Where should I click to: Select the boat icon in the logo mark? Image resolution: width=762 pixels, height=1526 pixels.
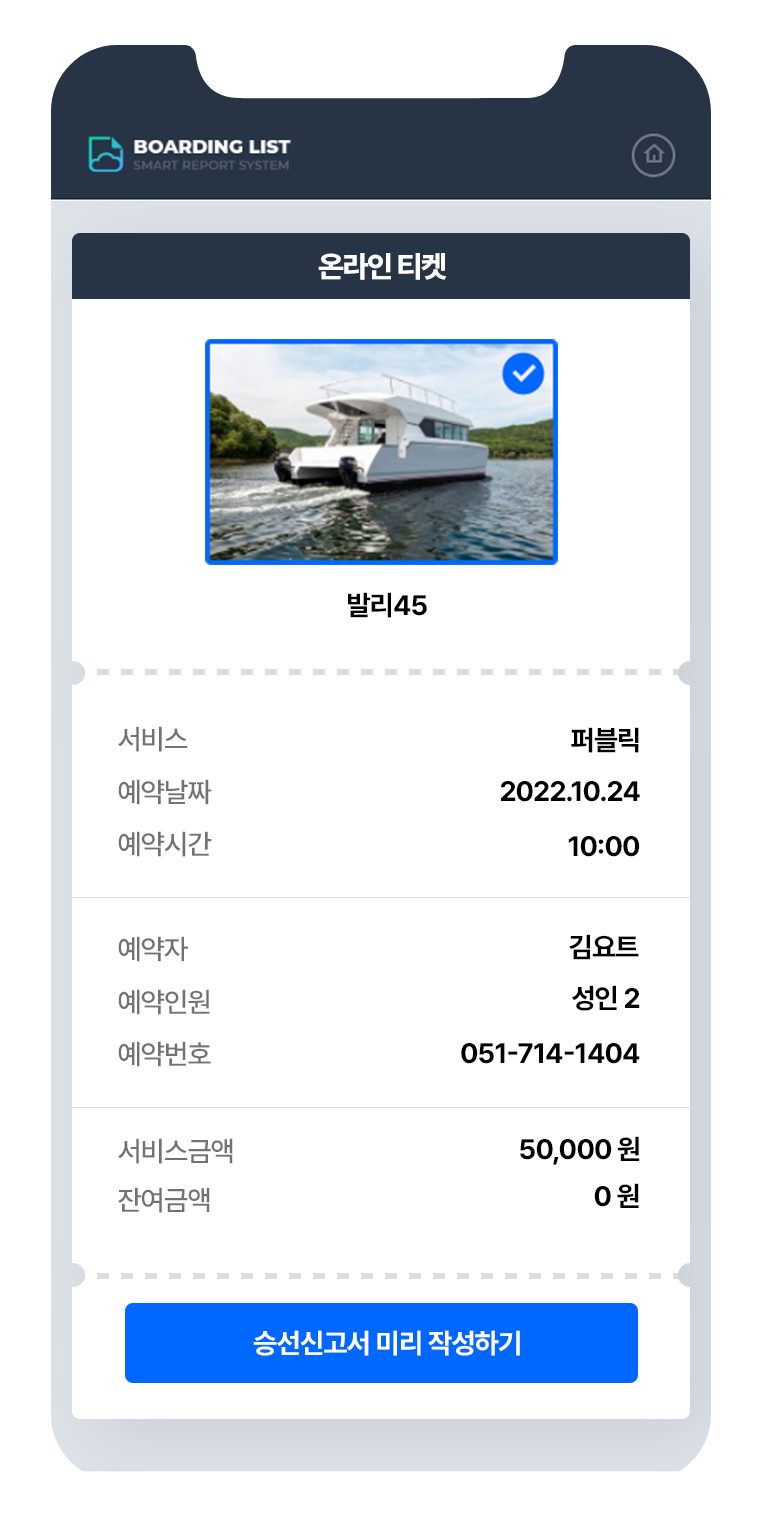[104, 152]
